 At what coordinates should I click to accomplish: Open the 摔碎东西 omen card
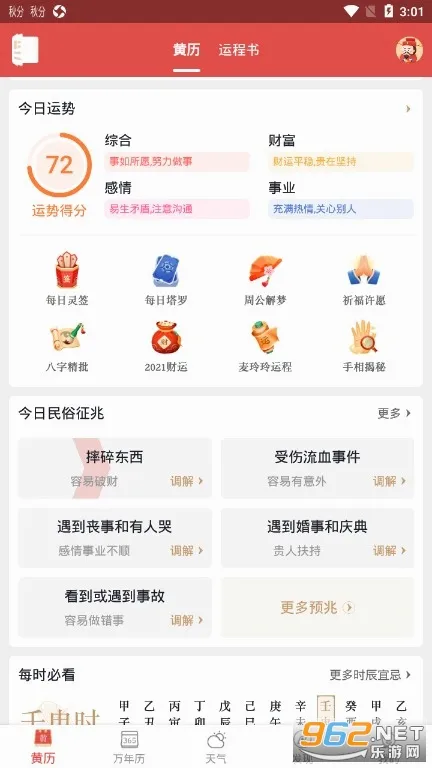(115, 468)
